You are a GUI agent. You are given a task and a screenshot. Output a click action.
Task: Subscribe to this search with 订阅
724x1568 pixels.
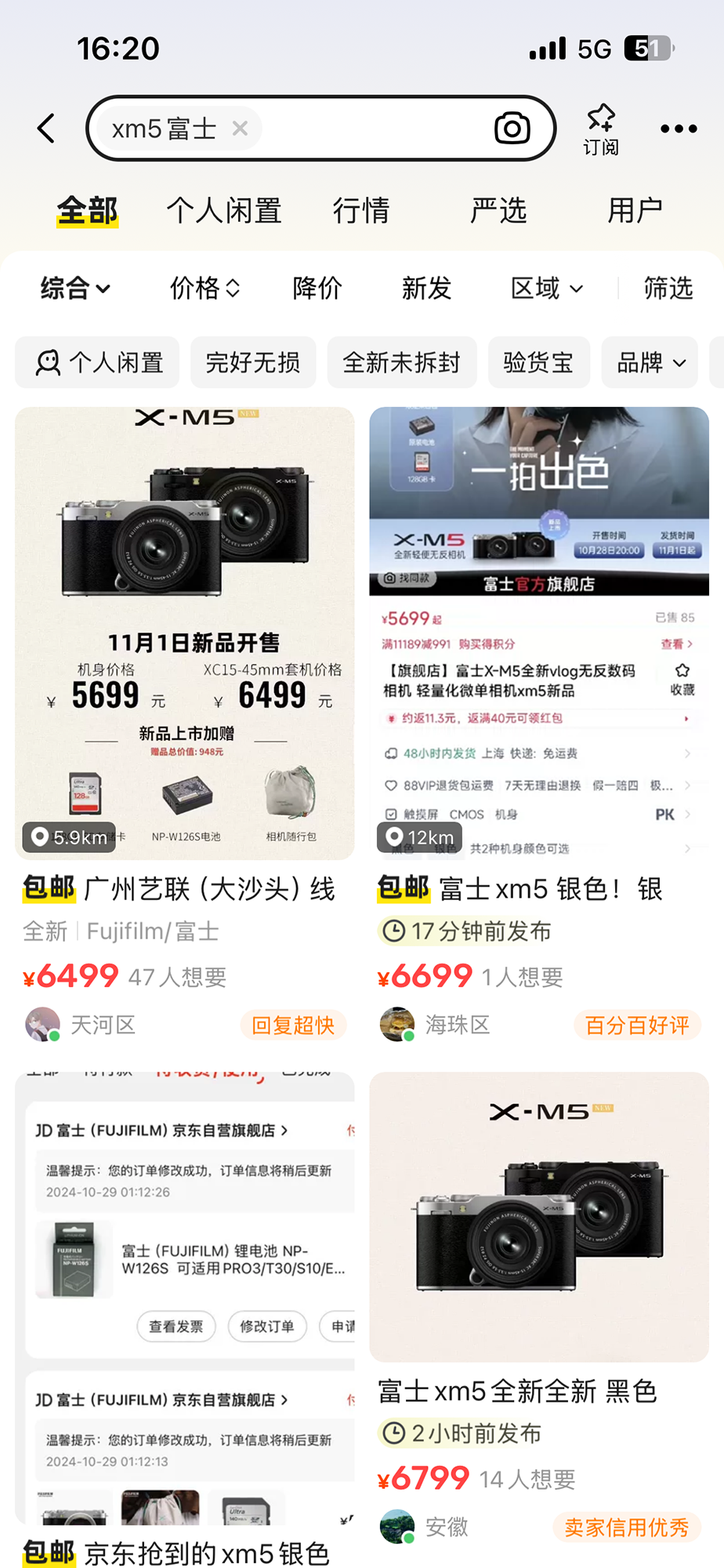click(x=601, y=129)
